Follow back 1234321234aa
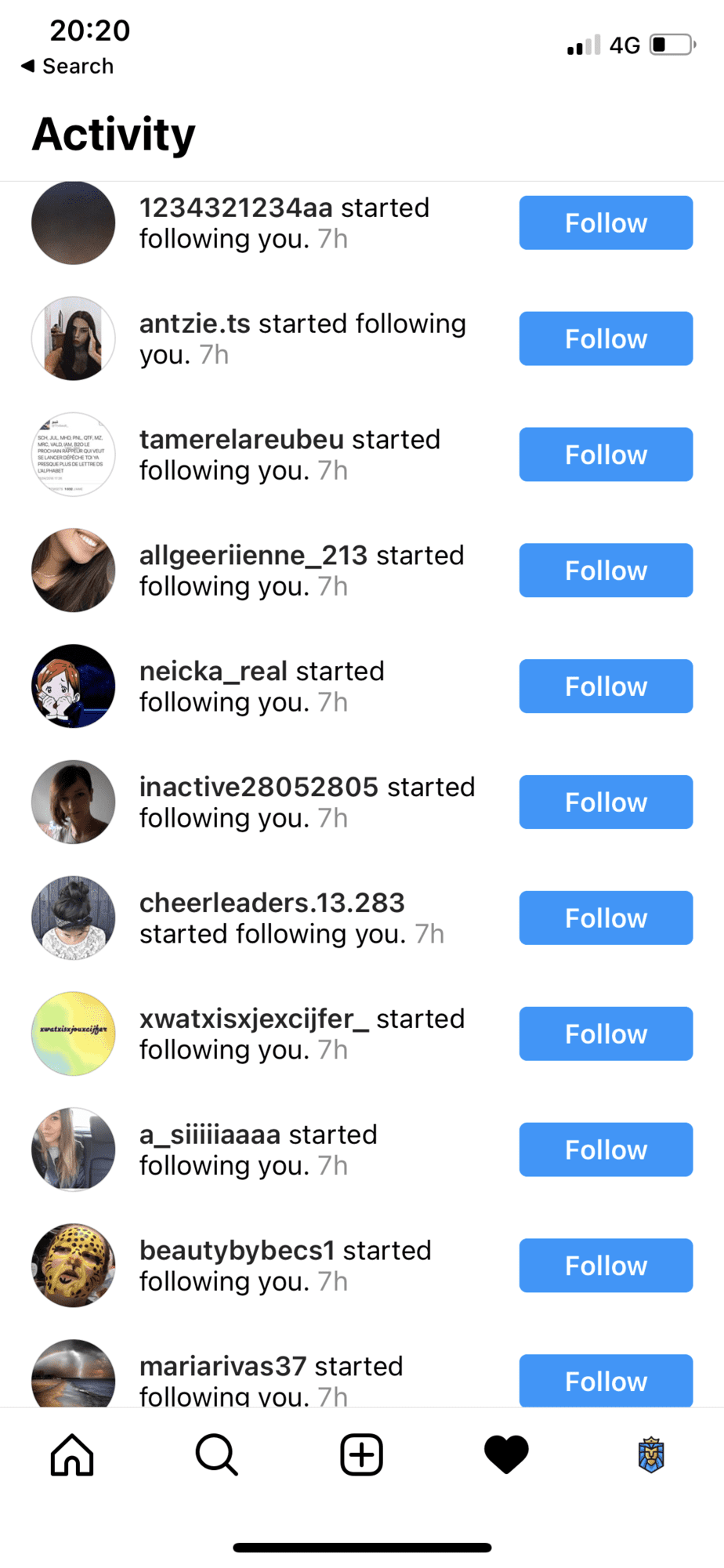This screenshot has width=724, height=1568. tap(605, 223)
